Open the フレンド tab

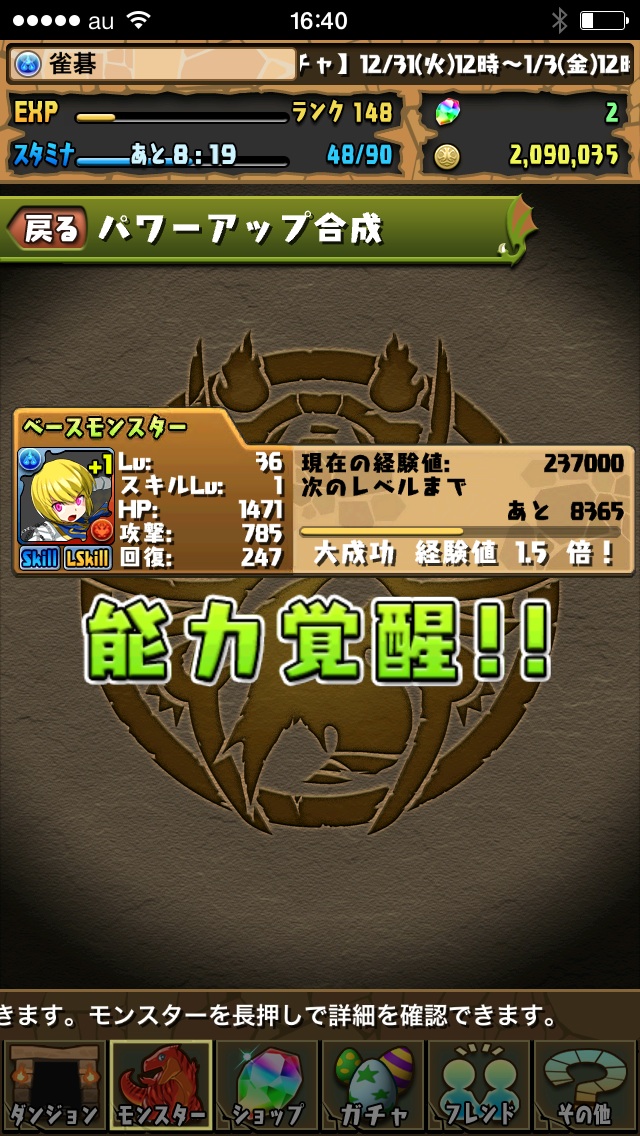(x=480, y=1086)
